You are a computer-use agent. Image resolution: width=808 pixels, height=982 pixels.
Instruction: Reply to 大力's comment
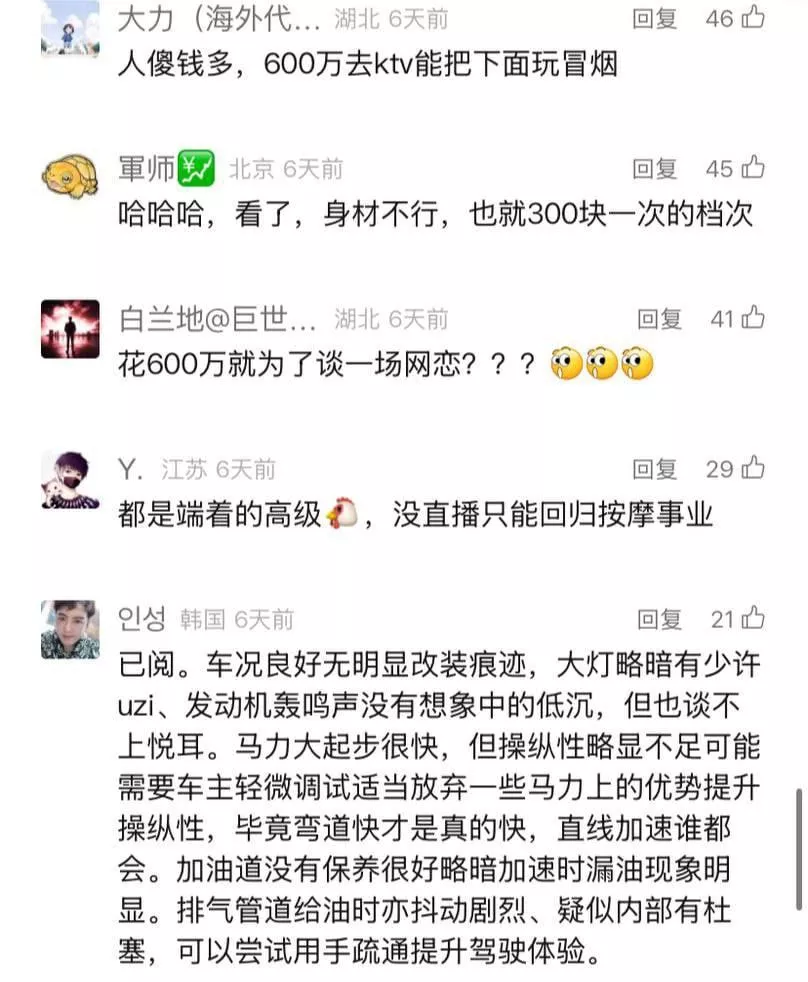click(655, 19)
